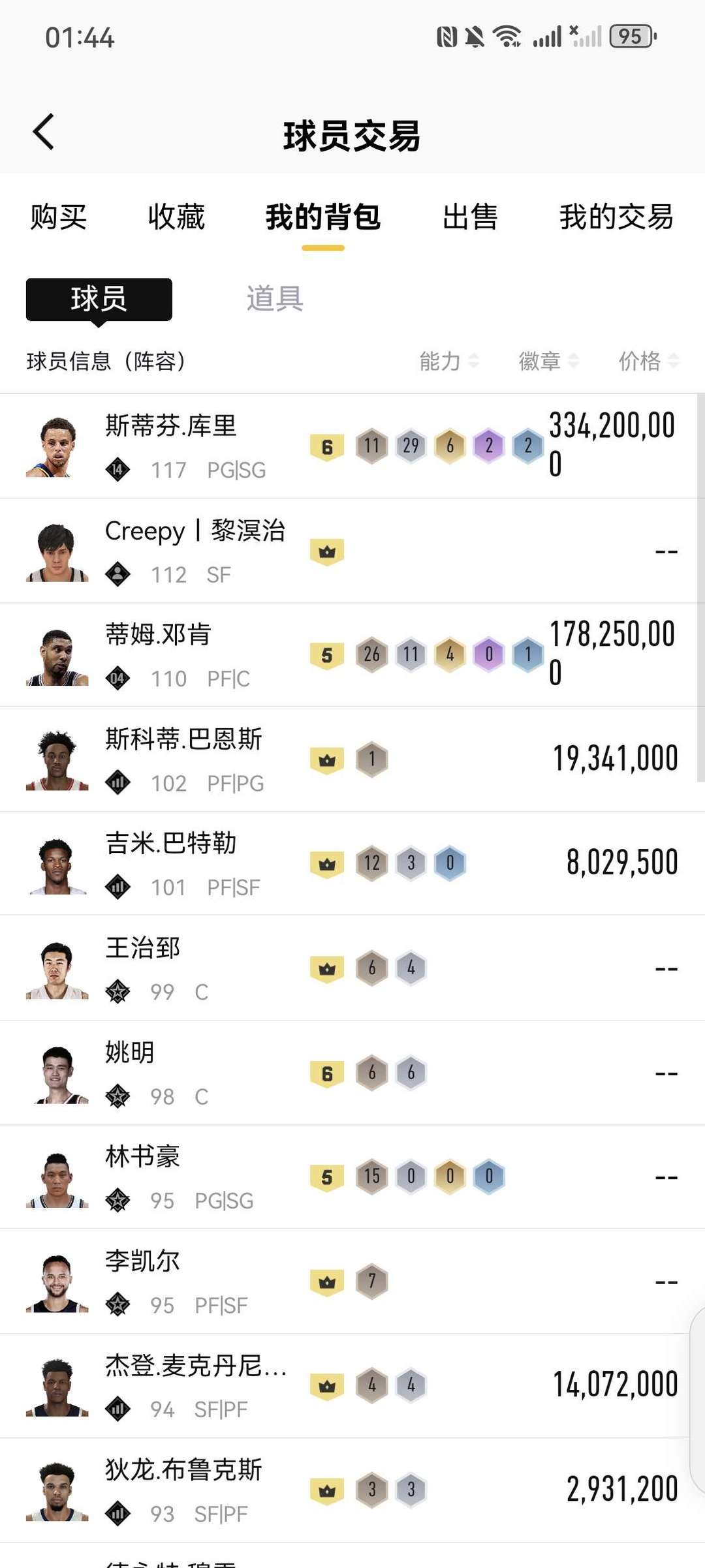Select the 球员 sub-tab

(x=99, y=300)
